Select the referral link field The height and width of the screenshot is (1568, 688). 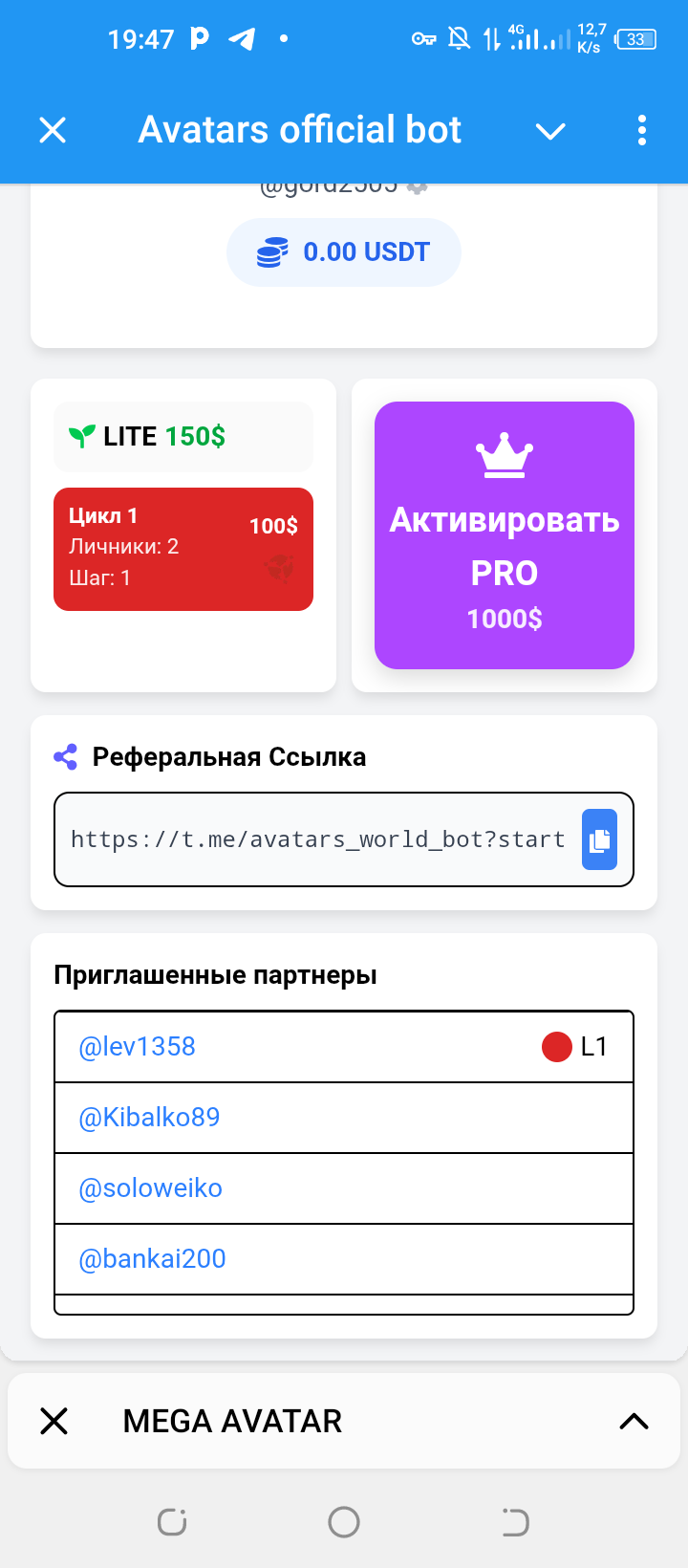[317, 839]
